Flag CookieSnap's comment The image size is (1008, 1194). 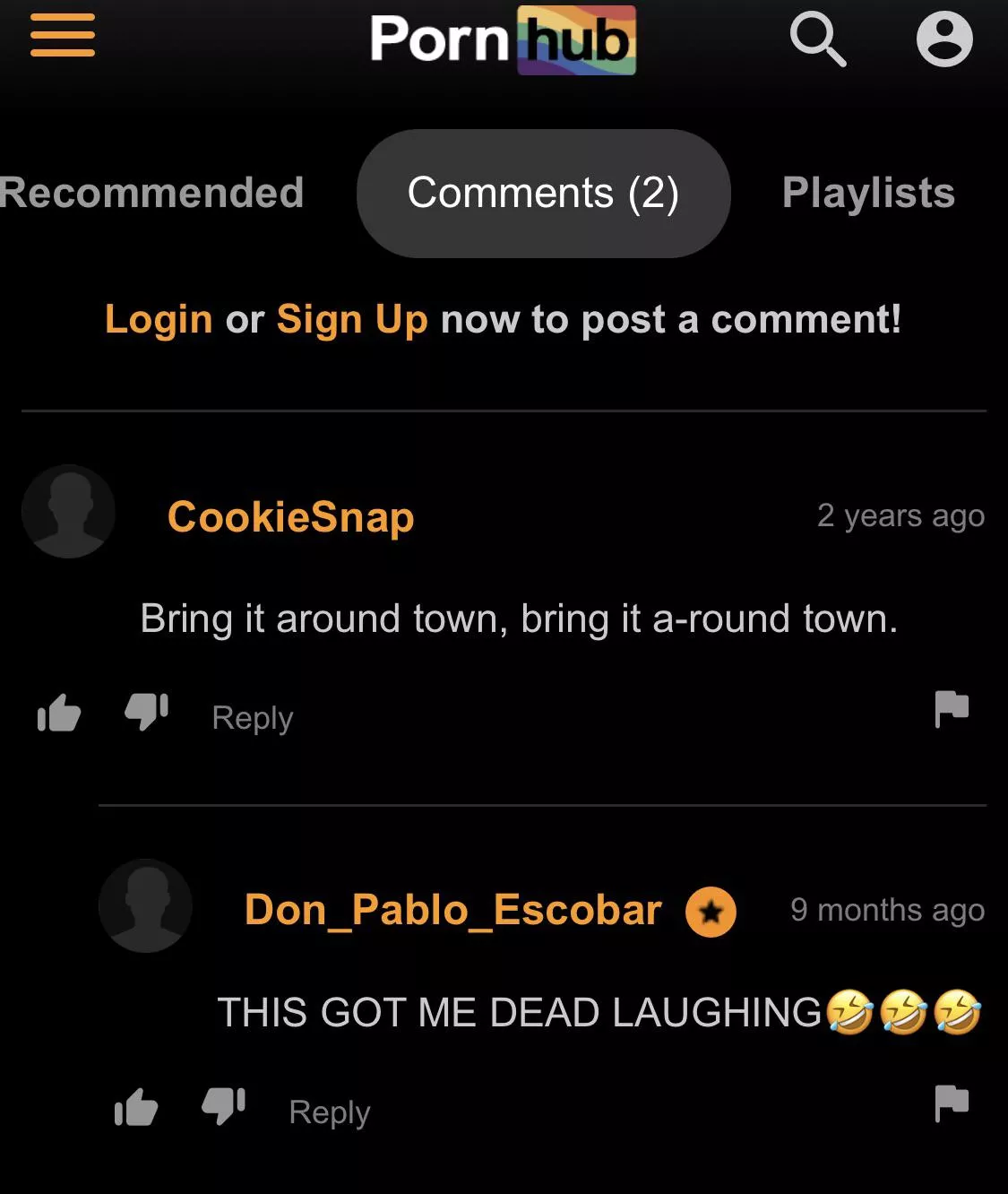coord(952,708)
